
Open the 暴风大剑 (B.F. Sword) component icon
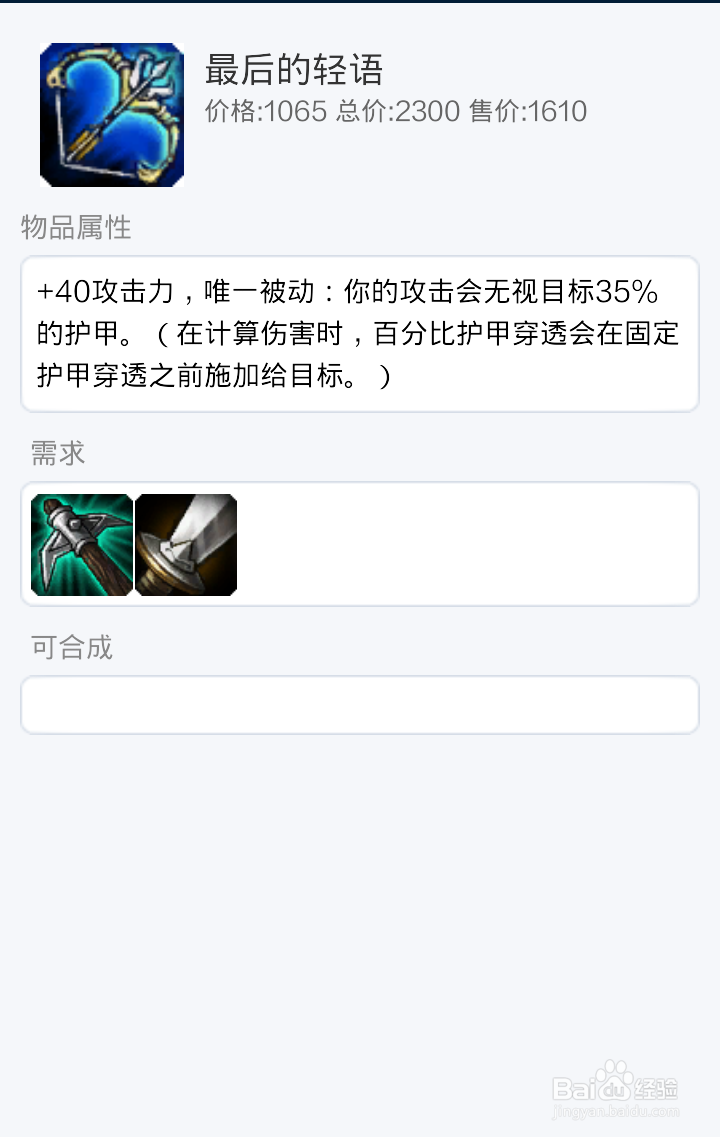[185, 544]
